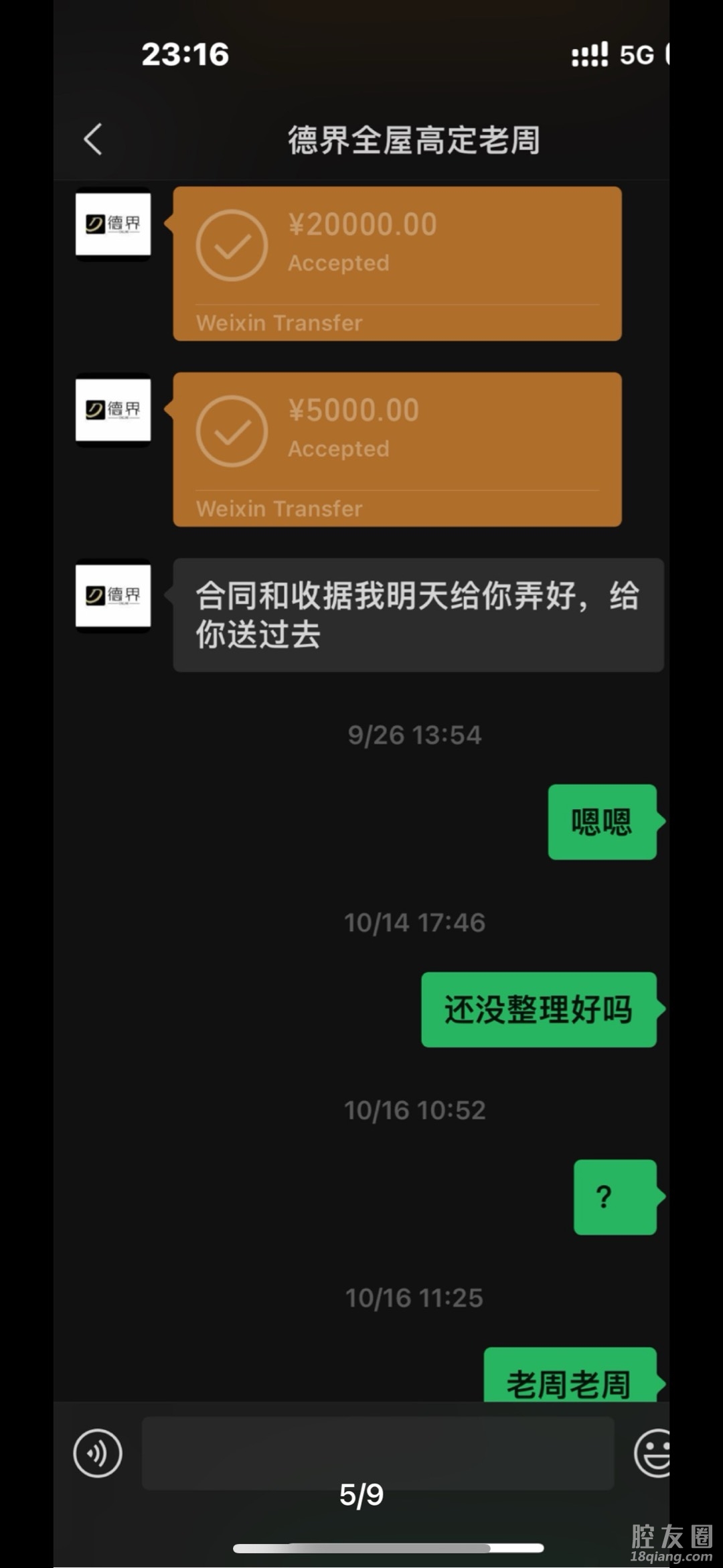Go back from the 德界全屋高定老周 chat

[94, 139]
